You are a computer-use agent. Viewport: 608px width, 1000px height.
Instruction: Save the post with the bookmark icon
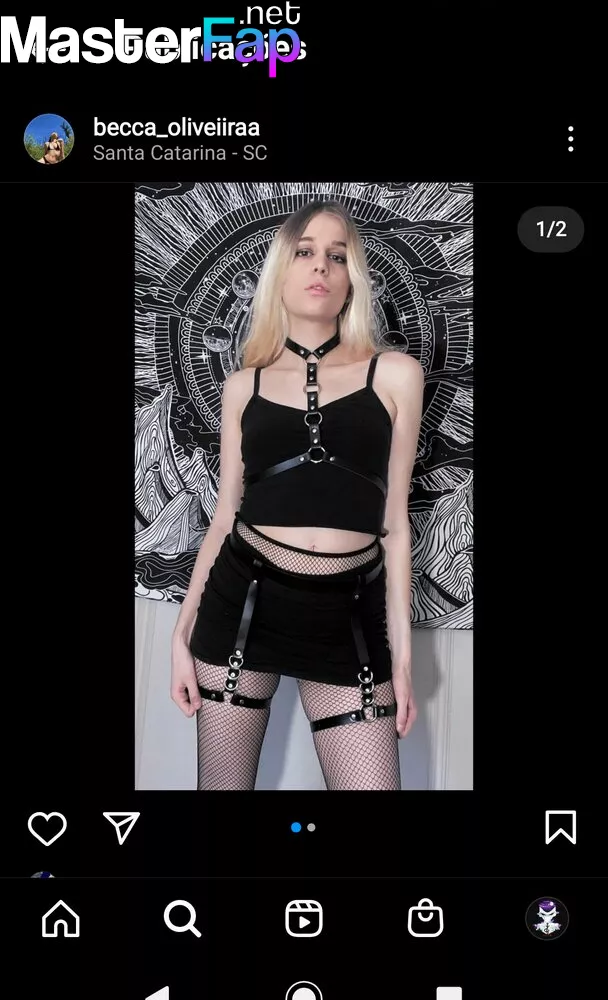point(561,827)
